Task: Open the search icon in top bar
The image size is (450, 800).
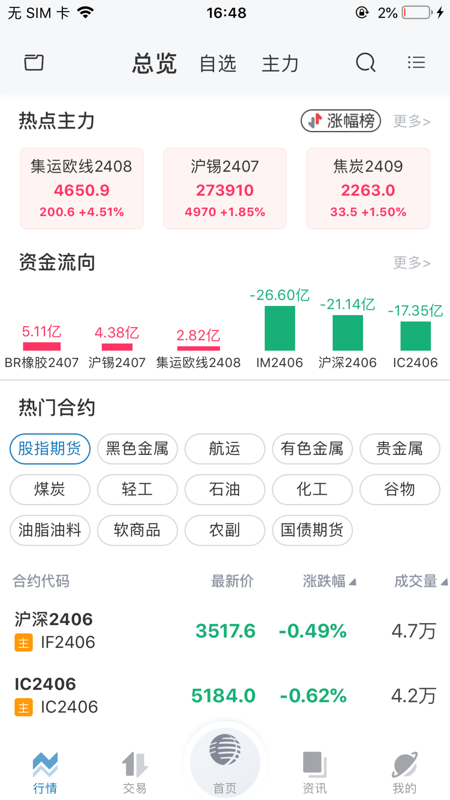Action: (x=365, y=63)
